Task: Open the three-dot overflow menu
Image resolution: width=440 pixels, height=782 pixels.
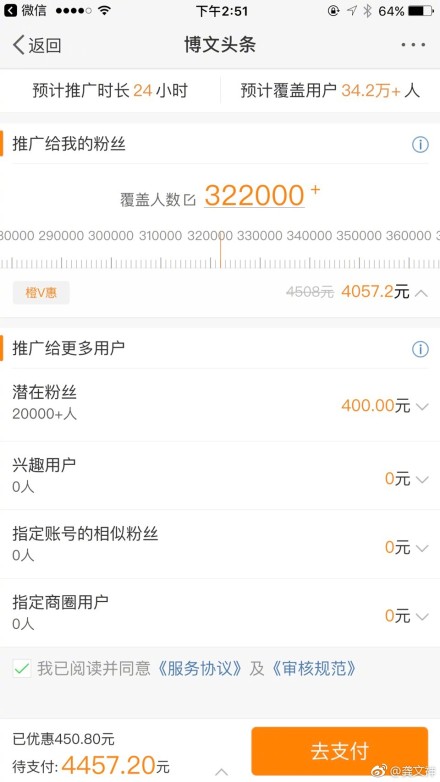Action: tap(413, 45)
